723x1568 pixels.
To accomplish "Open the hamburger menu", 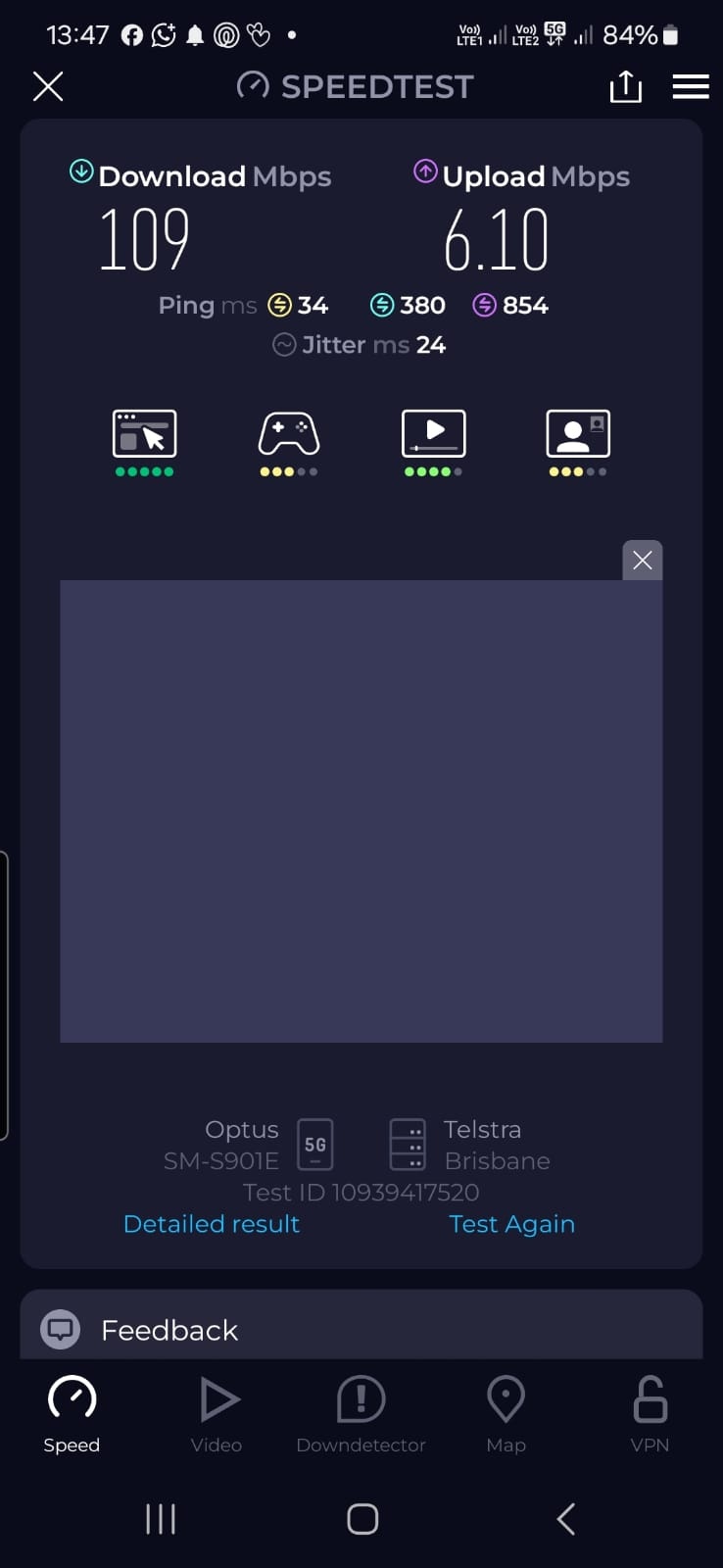I will coord(691,86).
